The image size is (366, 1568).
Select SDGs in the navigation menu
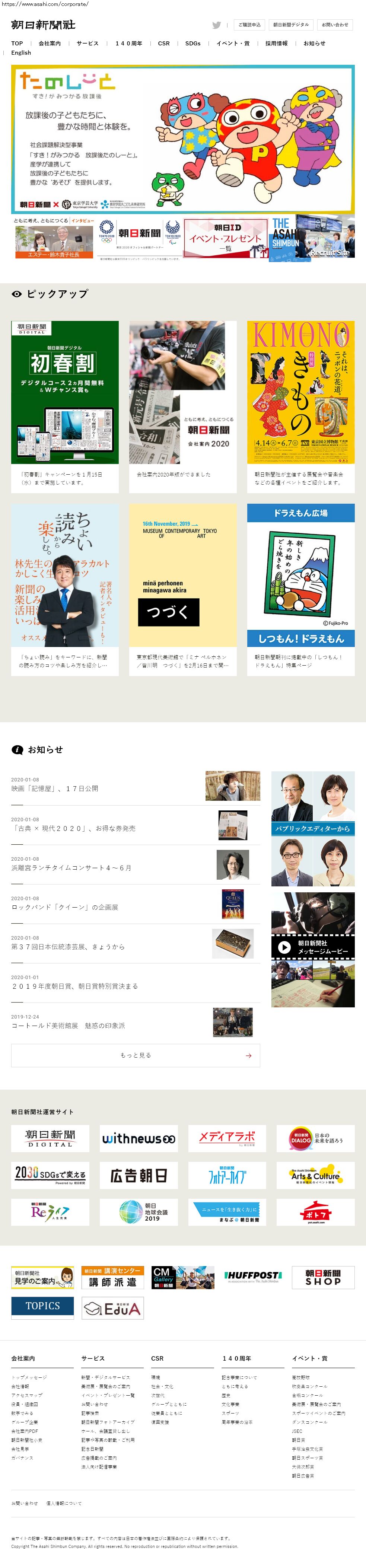[x=192, y=43]
